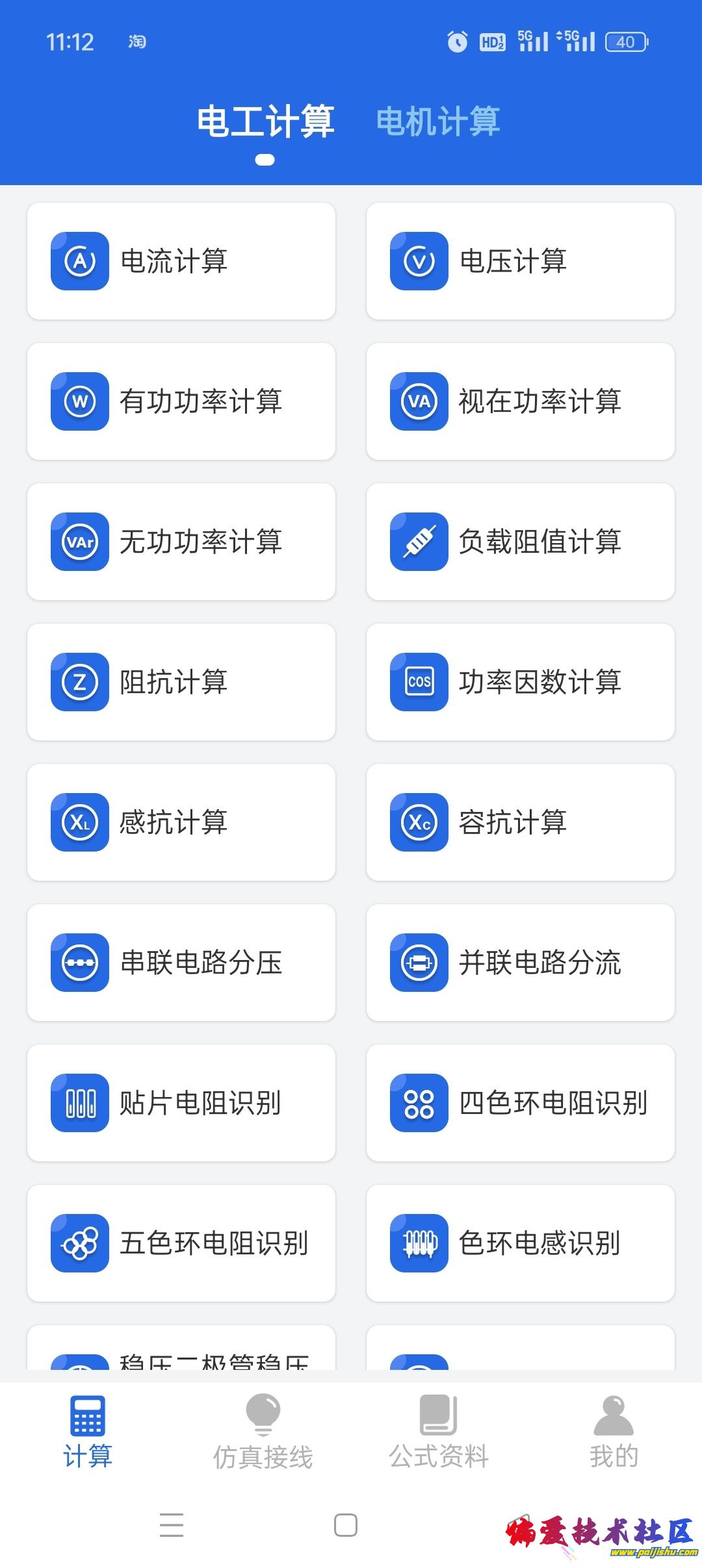Select the 感抗计算 tool
Viewport: 702px width, 1568px height.
point(181,822)
